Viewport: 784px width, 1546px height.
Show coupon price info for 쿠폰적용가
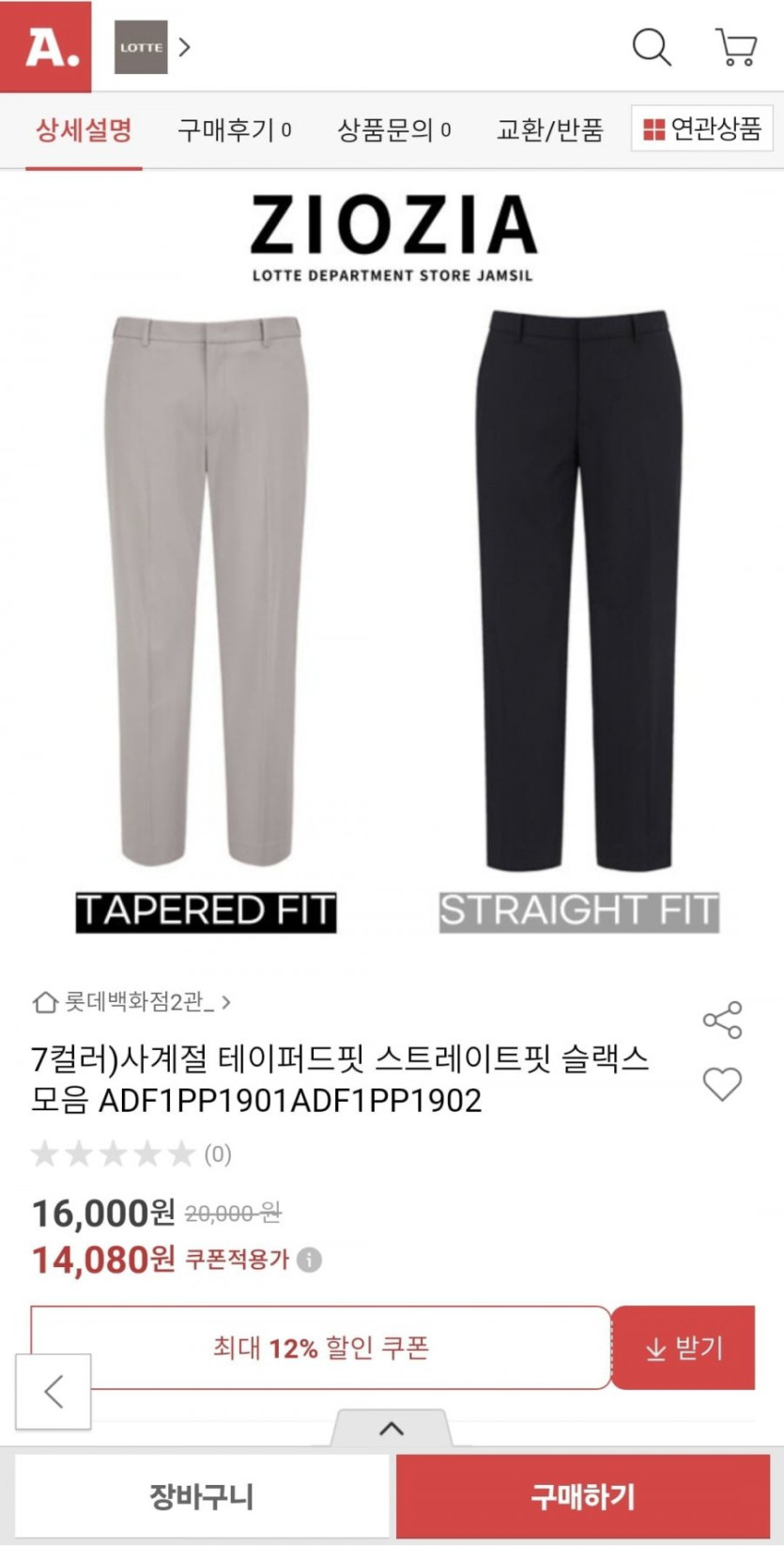(310, 1260)
